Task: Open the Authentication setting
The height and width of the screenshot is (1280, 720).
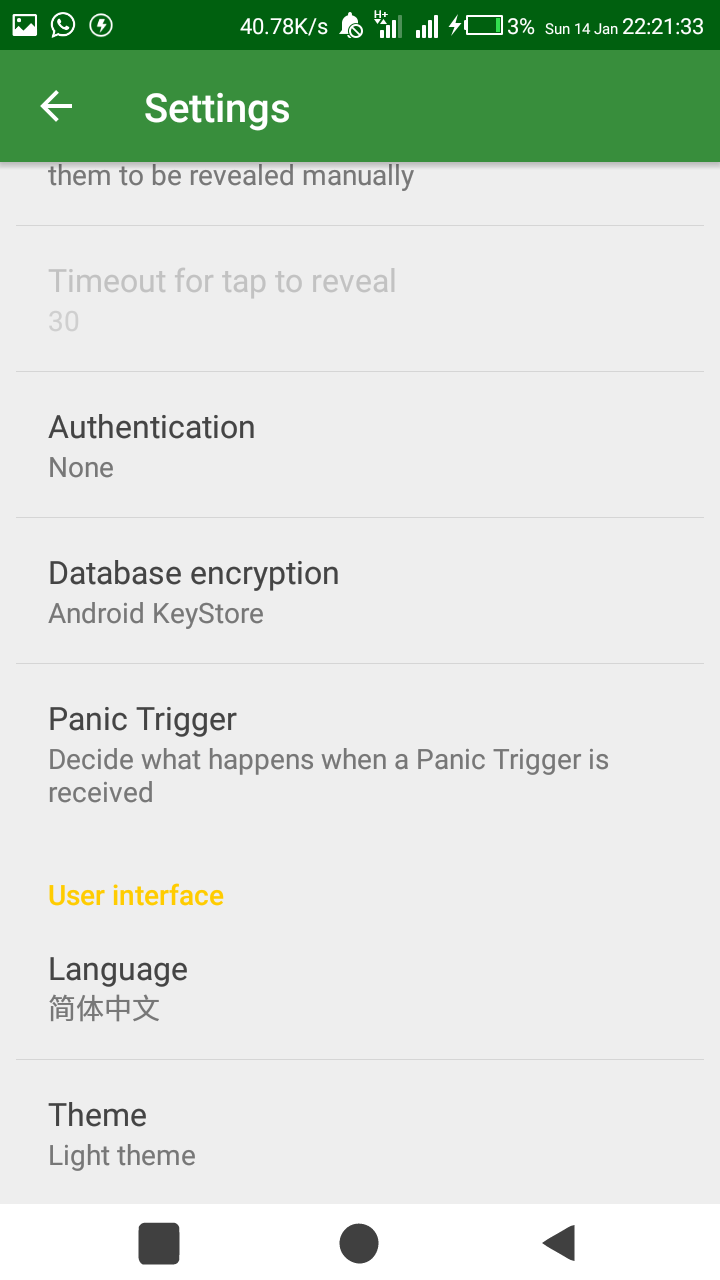Action: tap(360, 444)
